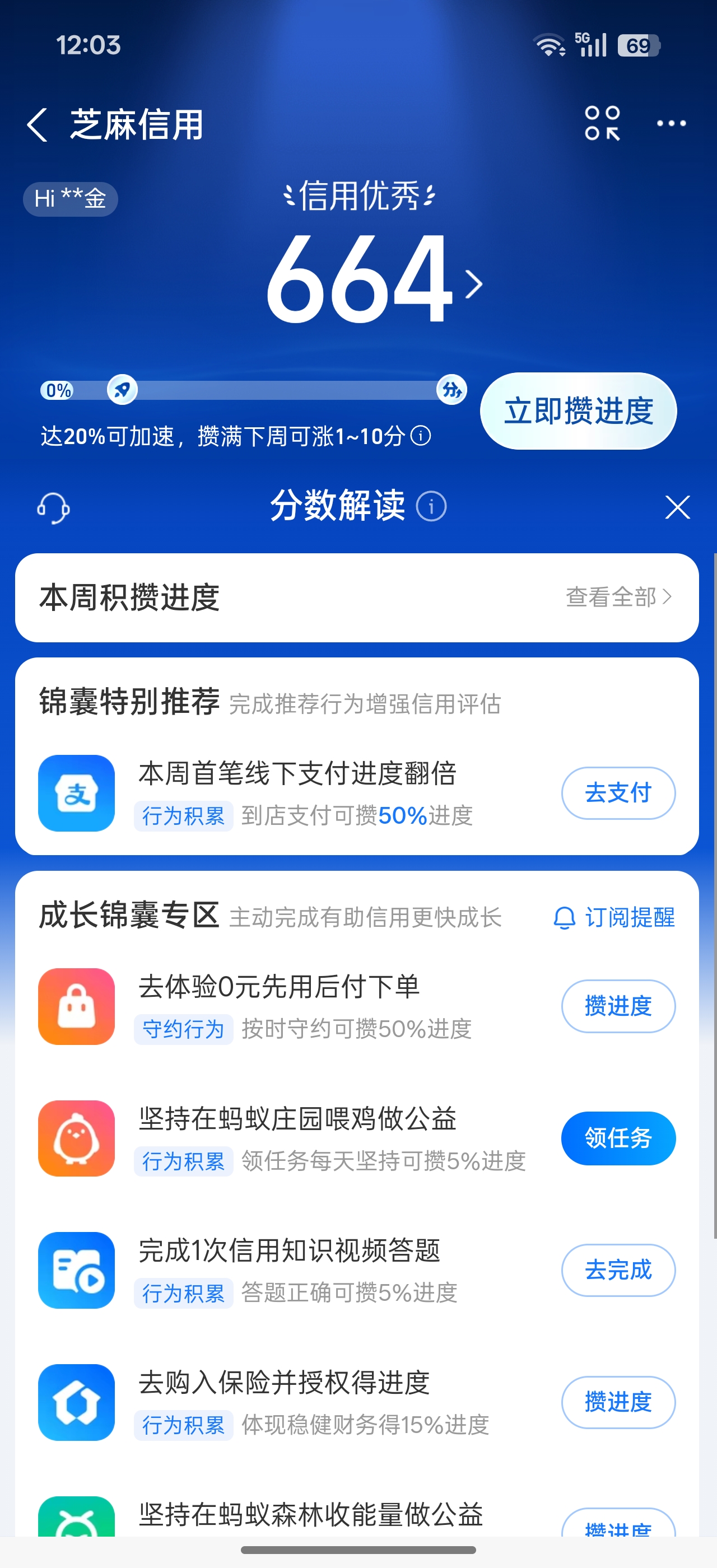Claim the 蚂蚁庄园 task with 领任务
Viewport: 717px width, 1568px height.
(618, 1138)
